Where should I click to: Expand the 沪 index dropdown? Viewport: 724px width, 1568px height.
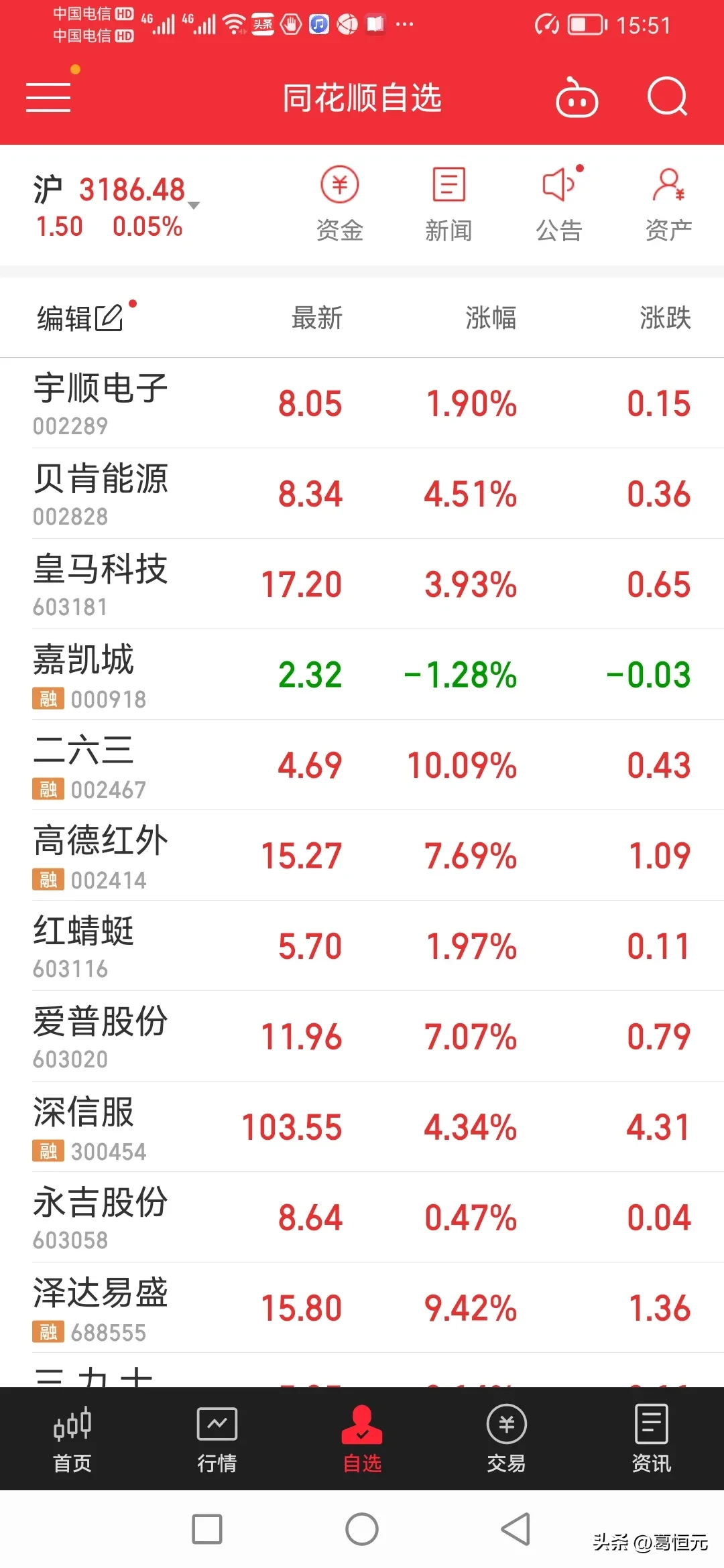194,206
